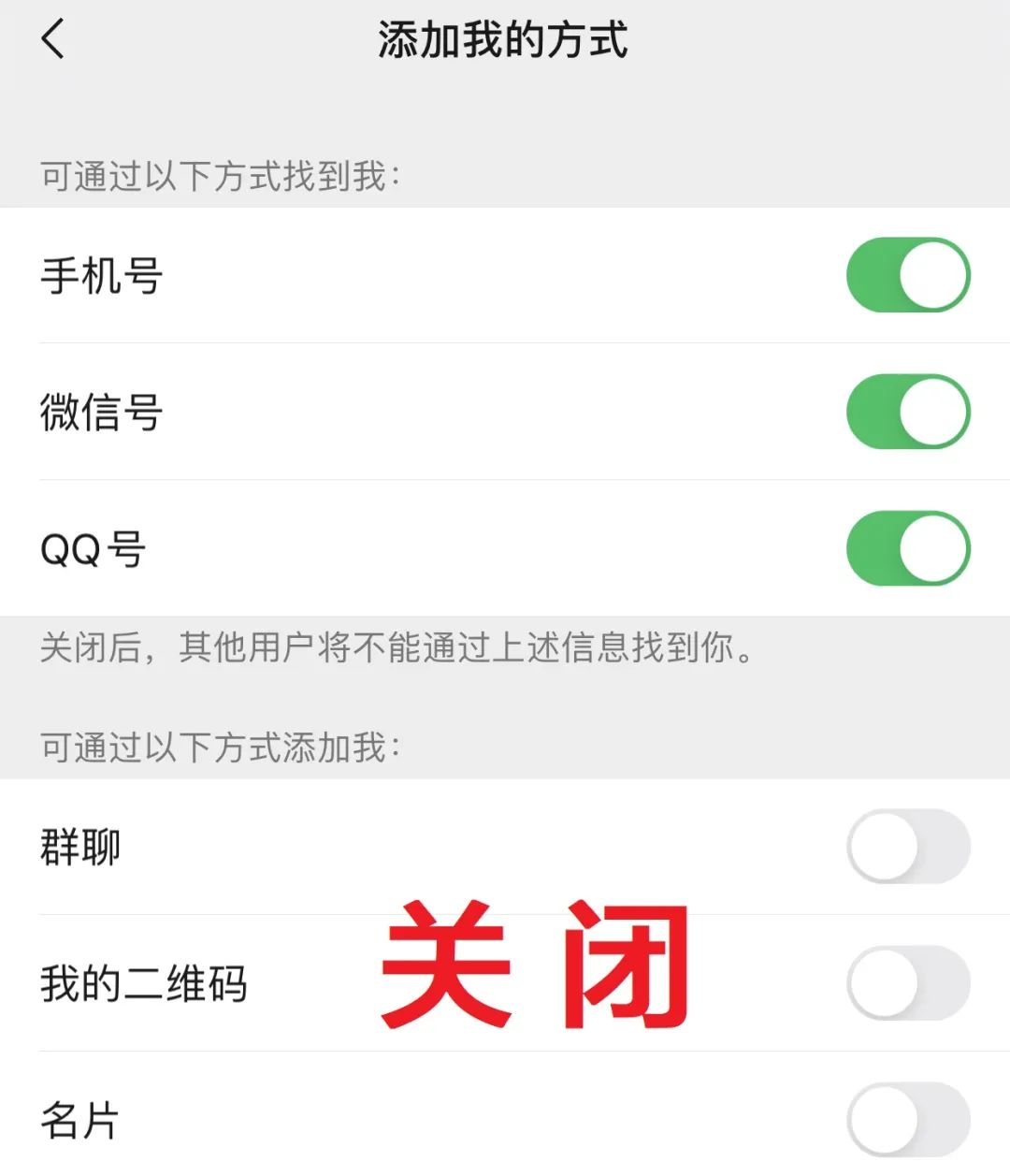This screenshot has height=1176, width=1010.
Task: Click the 可通过以下方式添加我 section header
Action: click(220, 745)
